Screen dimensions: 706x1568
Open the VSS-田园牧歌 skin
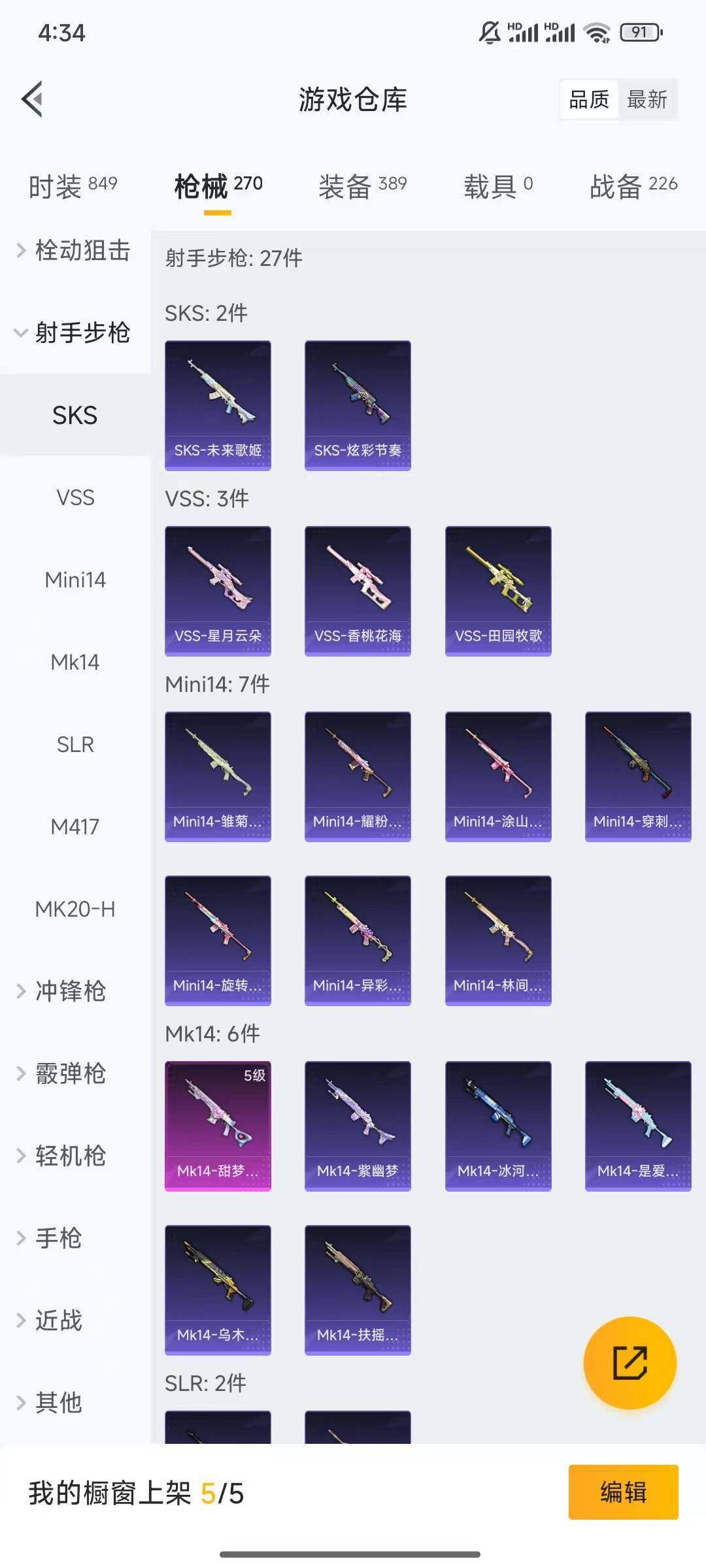498,591
